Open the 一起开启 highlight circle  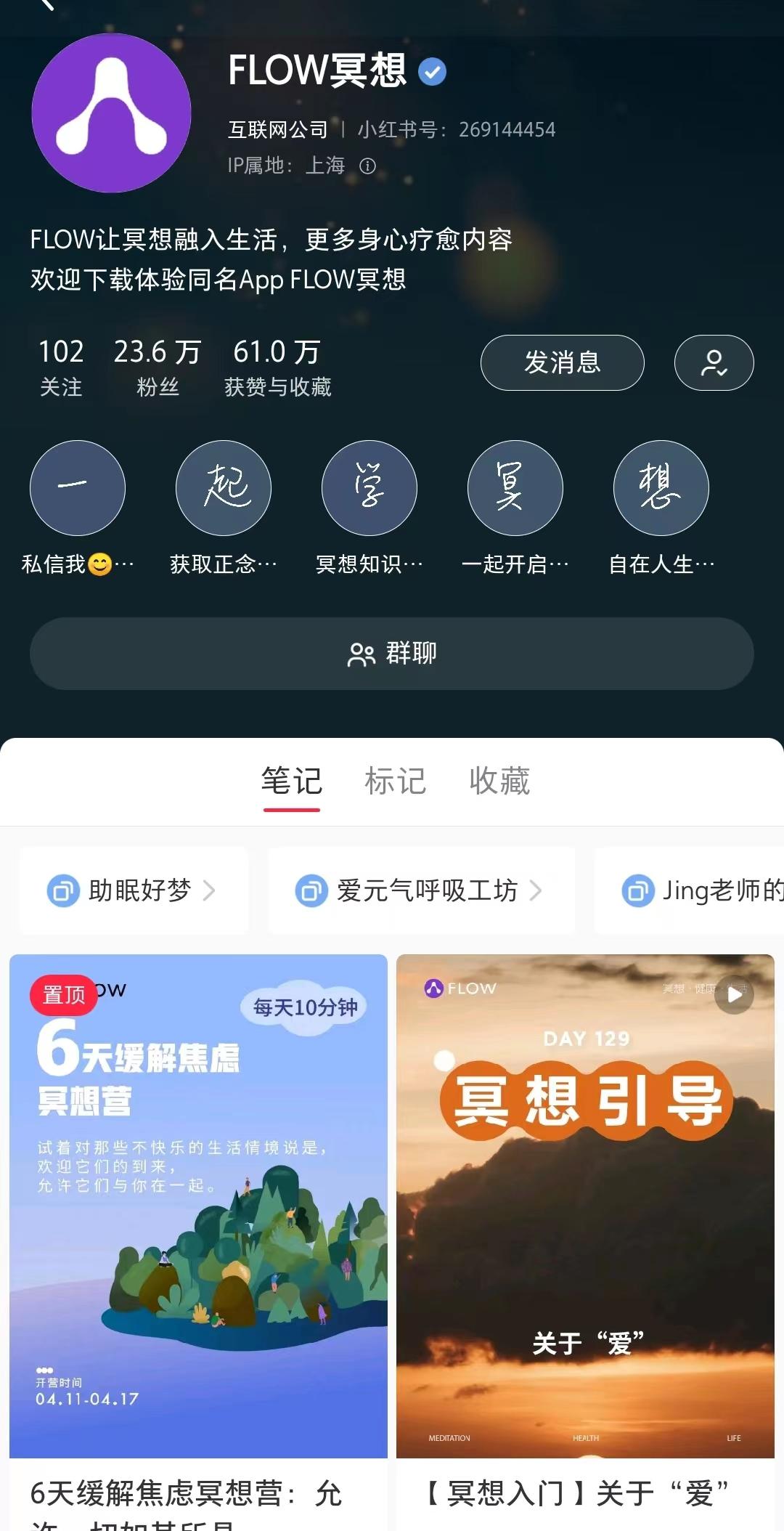515,488
